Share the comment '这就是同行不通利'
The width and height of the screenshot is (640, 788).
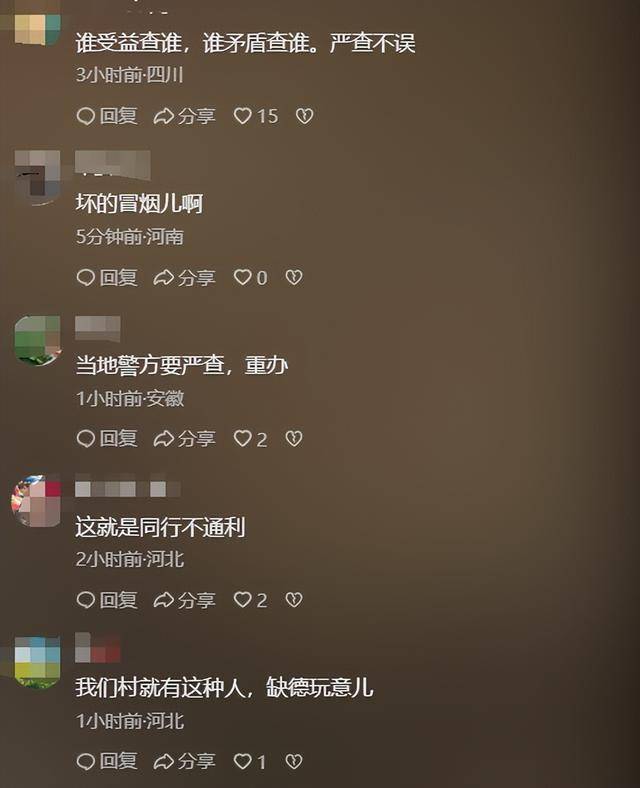click(185, 600)
